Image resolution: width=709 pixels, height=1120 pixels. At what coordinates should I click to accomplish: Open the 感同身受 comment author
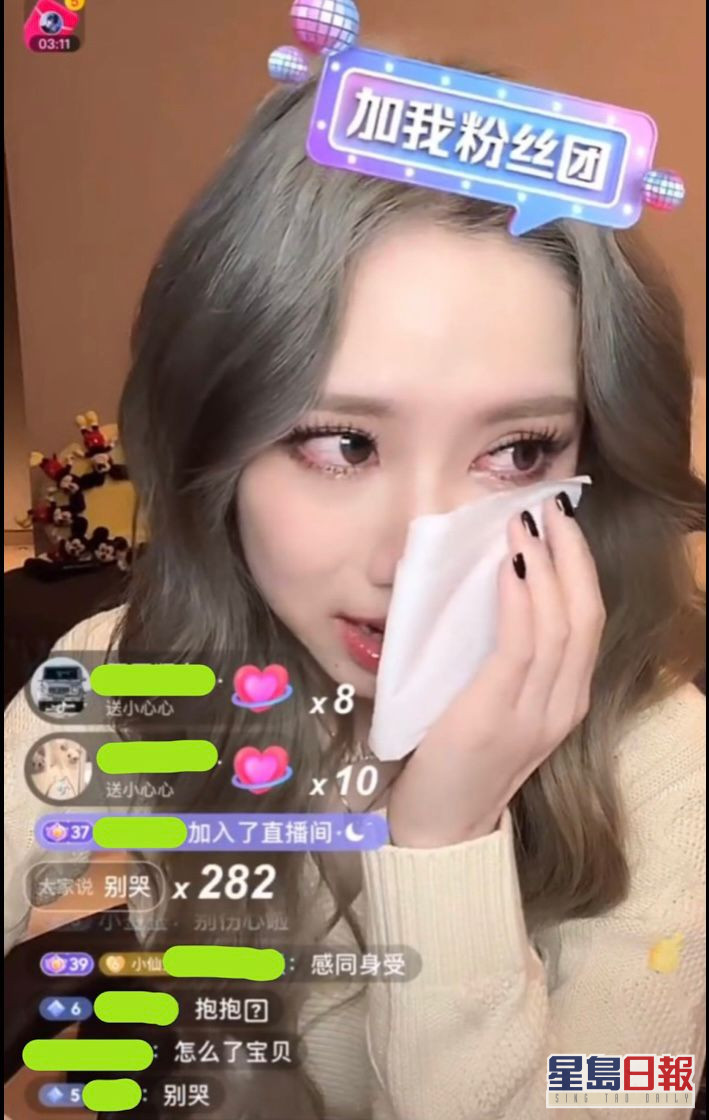222,964
